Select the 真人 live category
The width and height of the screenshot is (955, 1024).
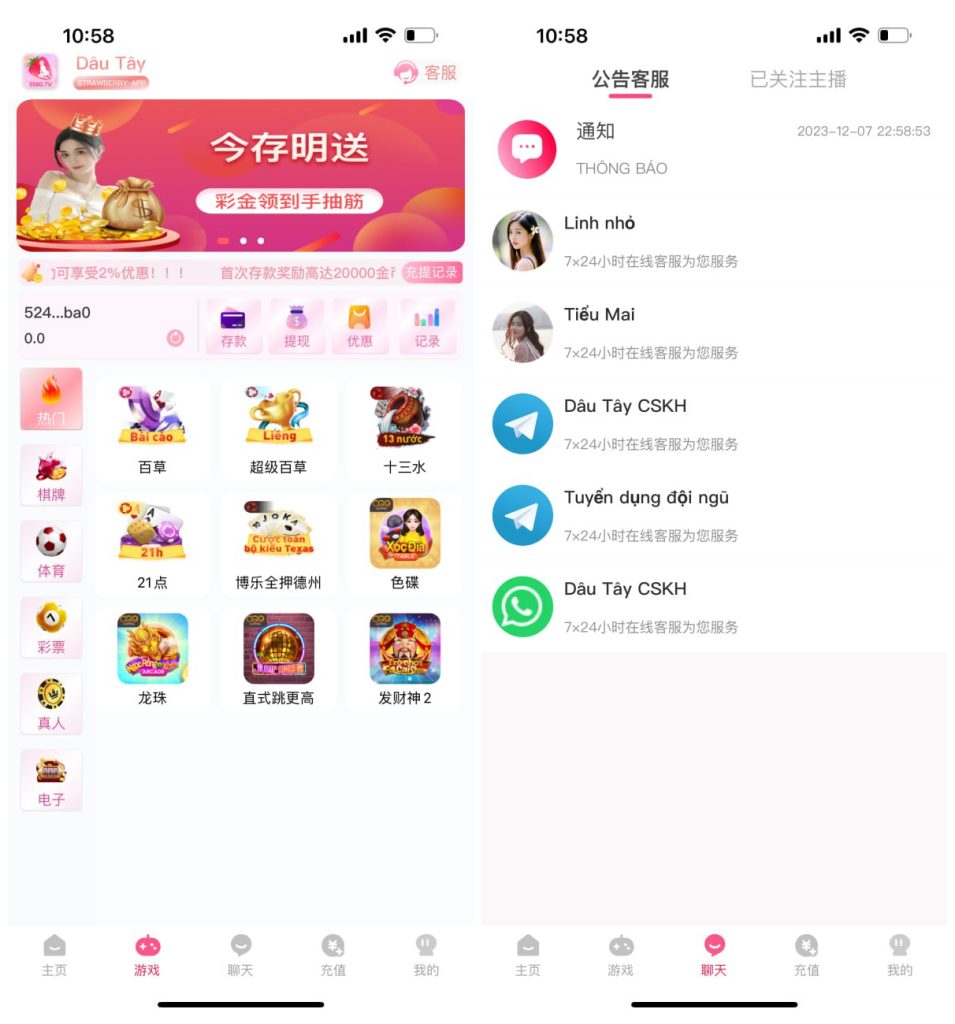[x=51, y=705]
